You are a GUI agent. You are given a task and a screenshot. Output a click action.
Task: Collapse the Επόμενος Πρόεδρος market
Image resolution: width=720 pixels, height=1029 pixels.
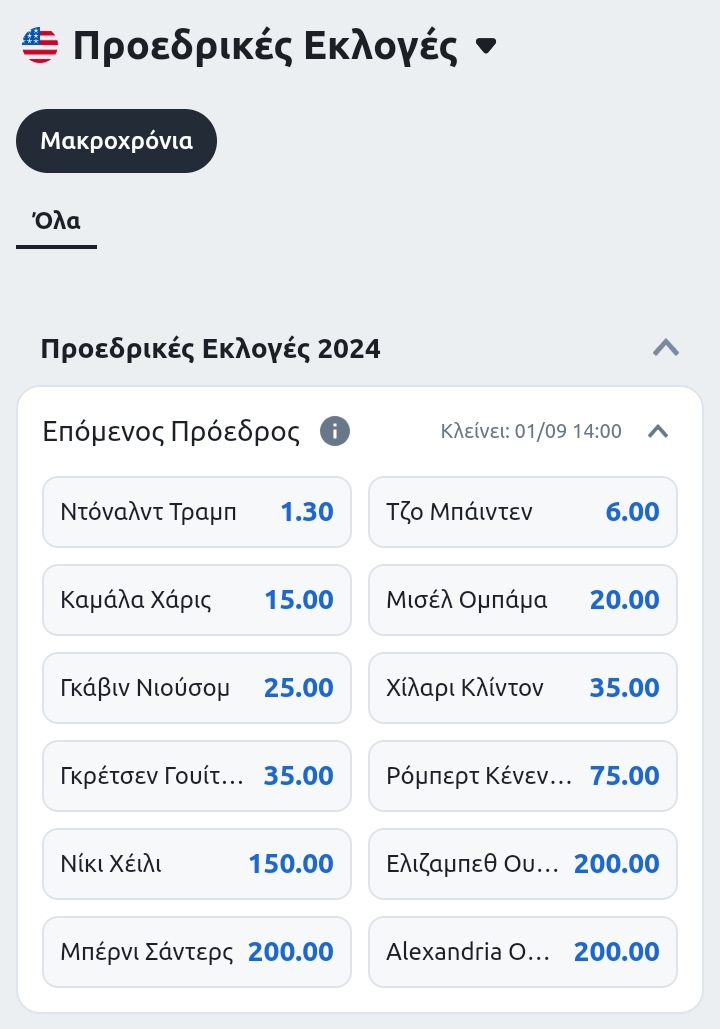pyautogui.click(x=658, y=431)
